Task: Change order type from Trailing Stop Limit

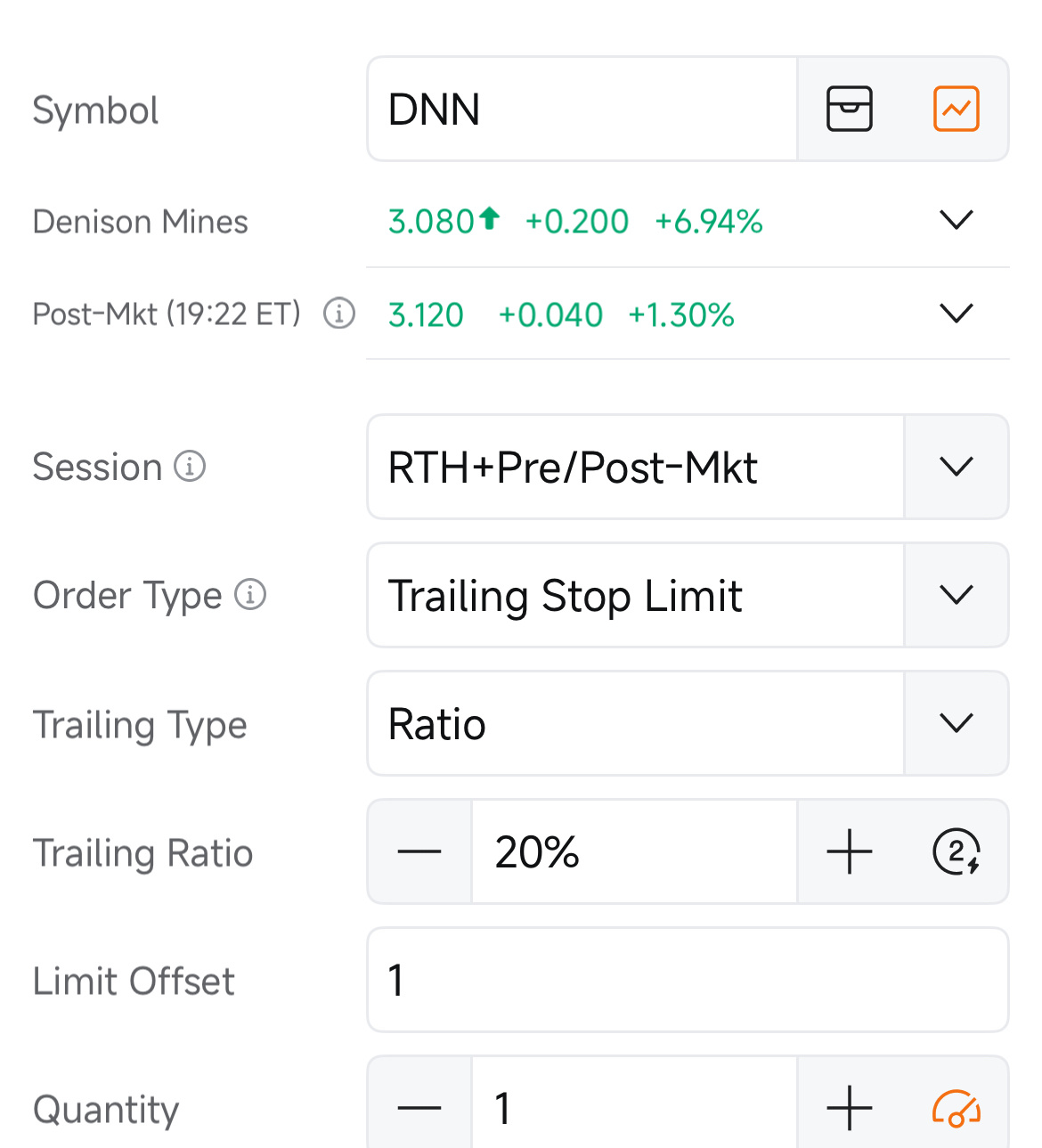Action: click(x=688, y=595)
